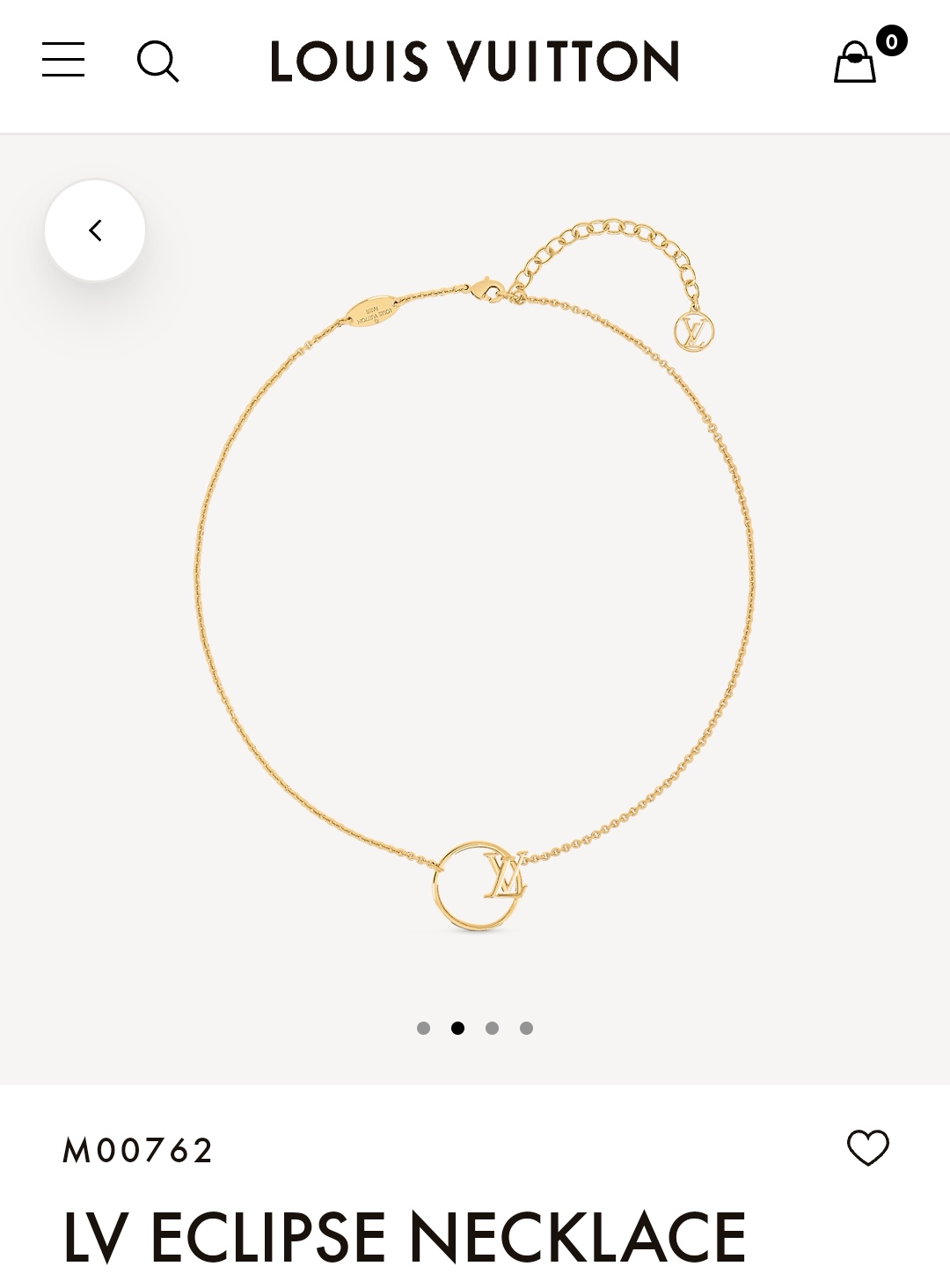Select the third image indicator dot
Viewport: 950px width, 1288px height.
pos(492,1028)
